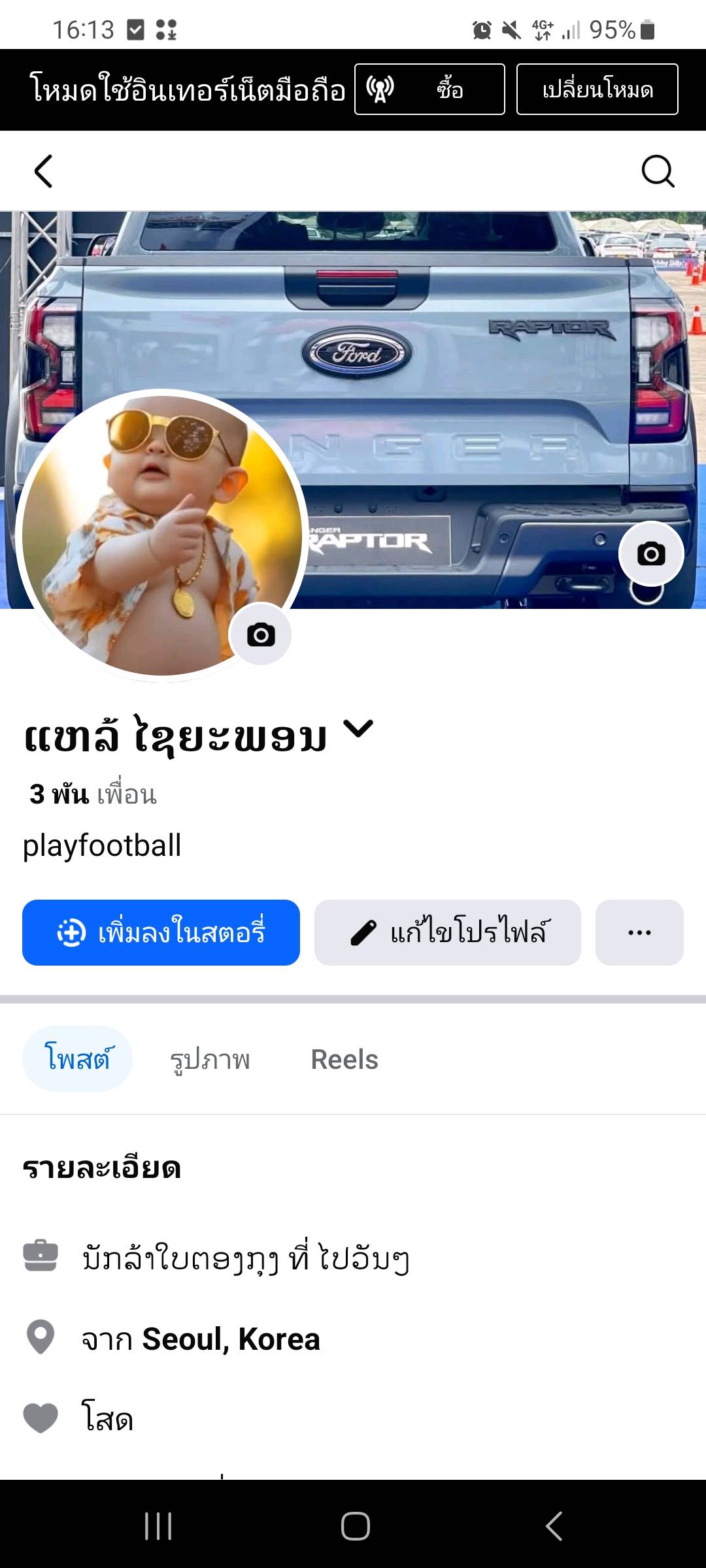Tap the เปลี่ยนโหมด switch mode button
This screenshot has height=1568, width=706.
tap(597, 90)
